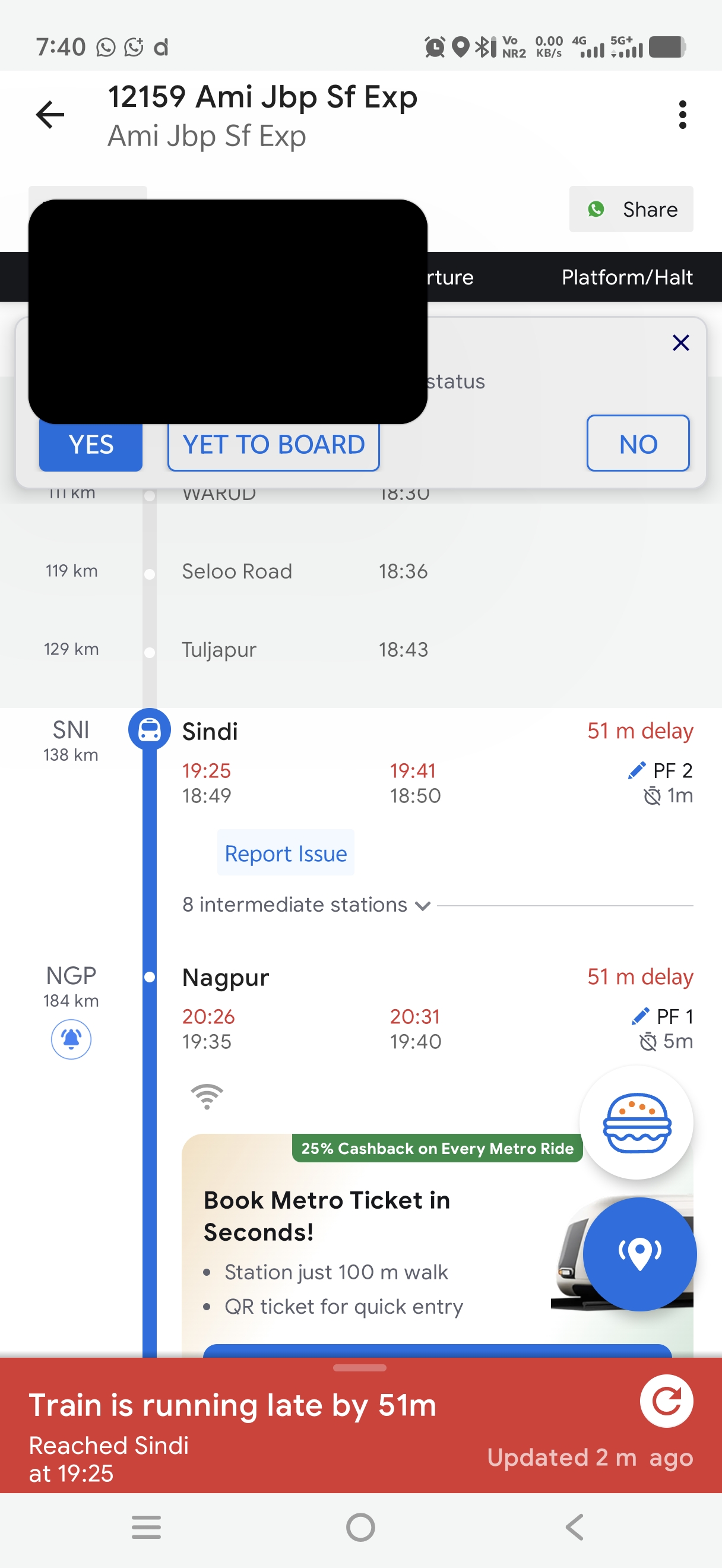This screenshot has height=1568, width=722.
Task: Select YET TO BOARD option
Action: (274, 444)
